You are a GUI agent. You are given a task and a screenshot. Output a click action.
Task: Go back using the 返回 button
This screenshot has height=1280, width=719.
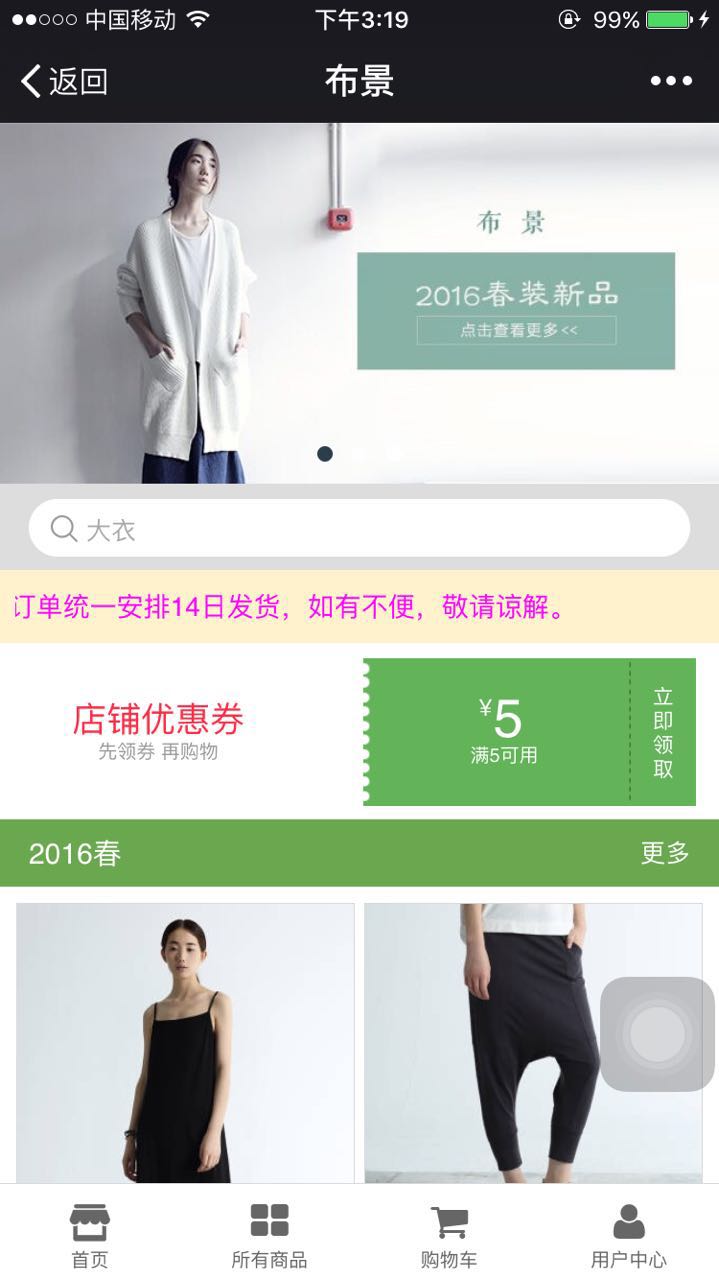click(64, 81)
